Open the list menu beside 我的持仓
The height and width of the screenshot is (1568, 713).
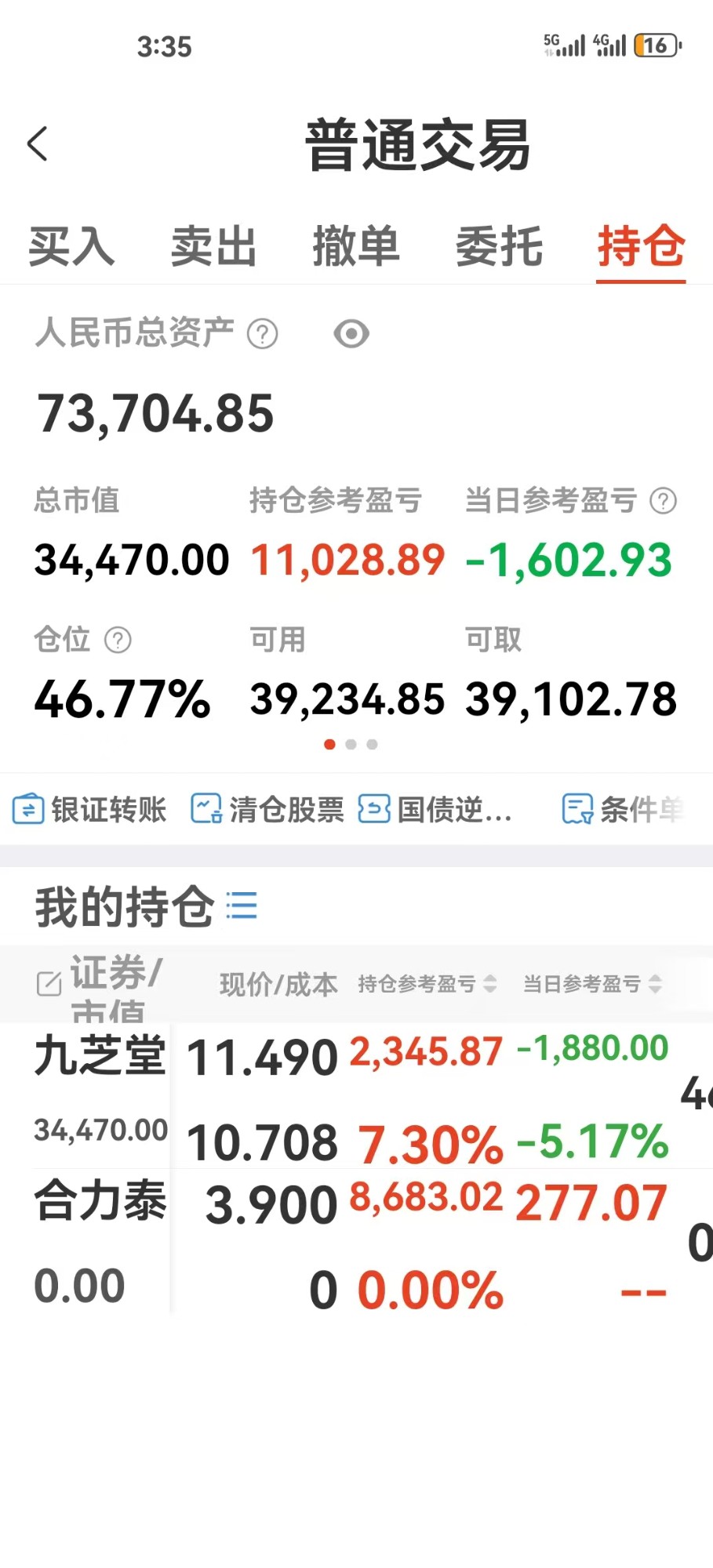pyautogui.click(x=242, y=906)
